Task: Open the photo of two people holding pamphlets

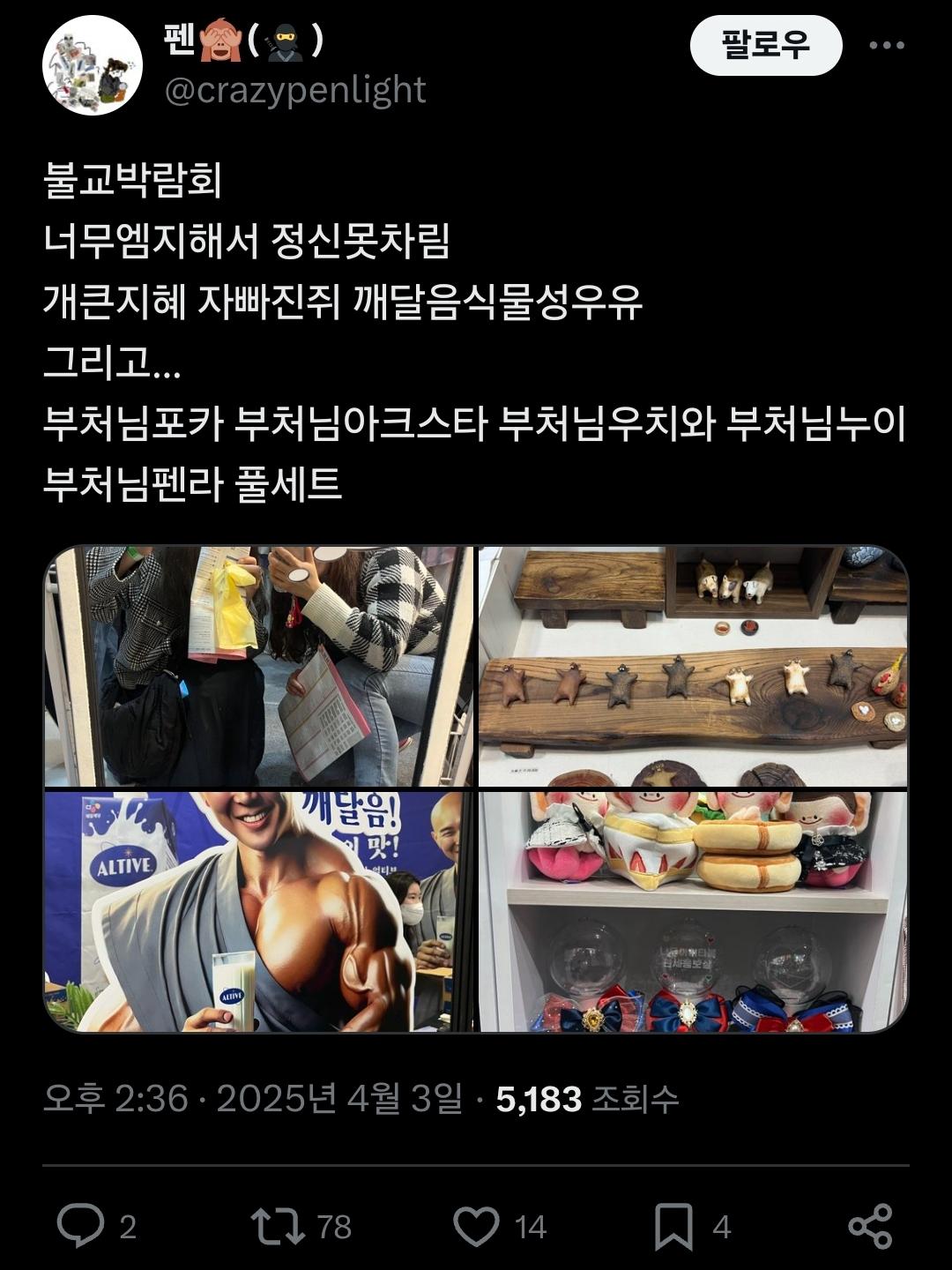Action: (x=259, y=666)
